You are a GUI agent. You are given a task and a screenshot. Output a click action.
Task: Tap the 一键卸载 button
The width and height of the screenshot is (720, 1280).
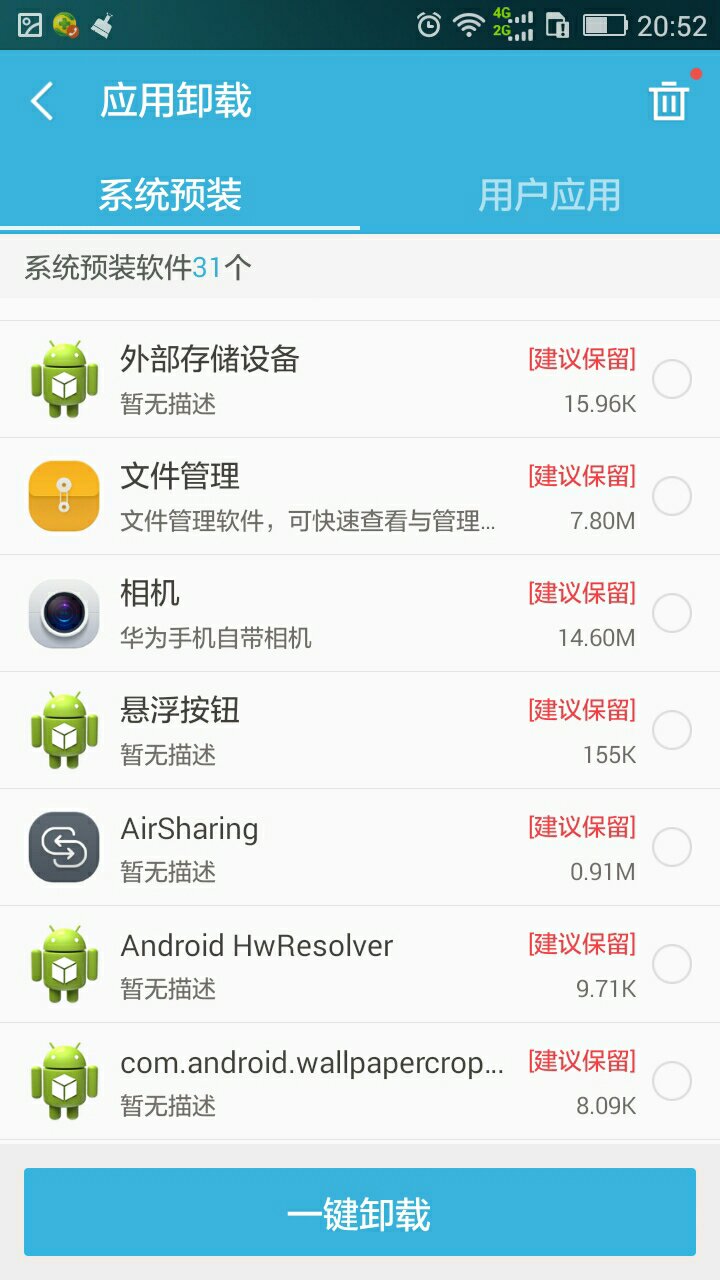(360, 1212)
